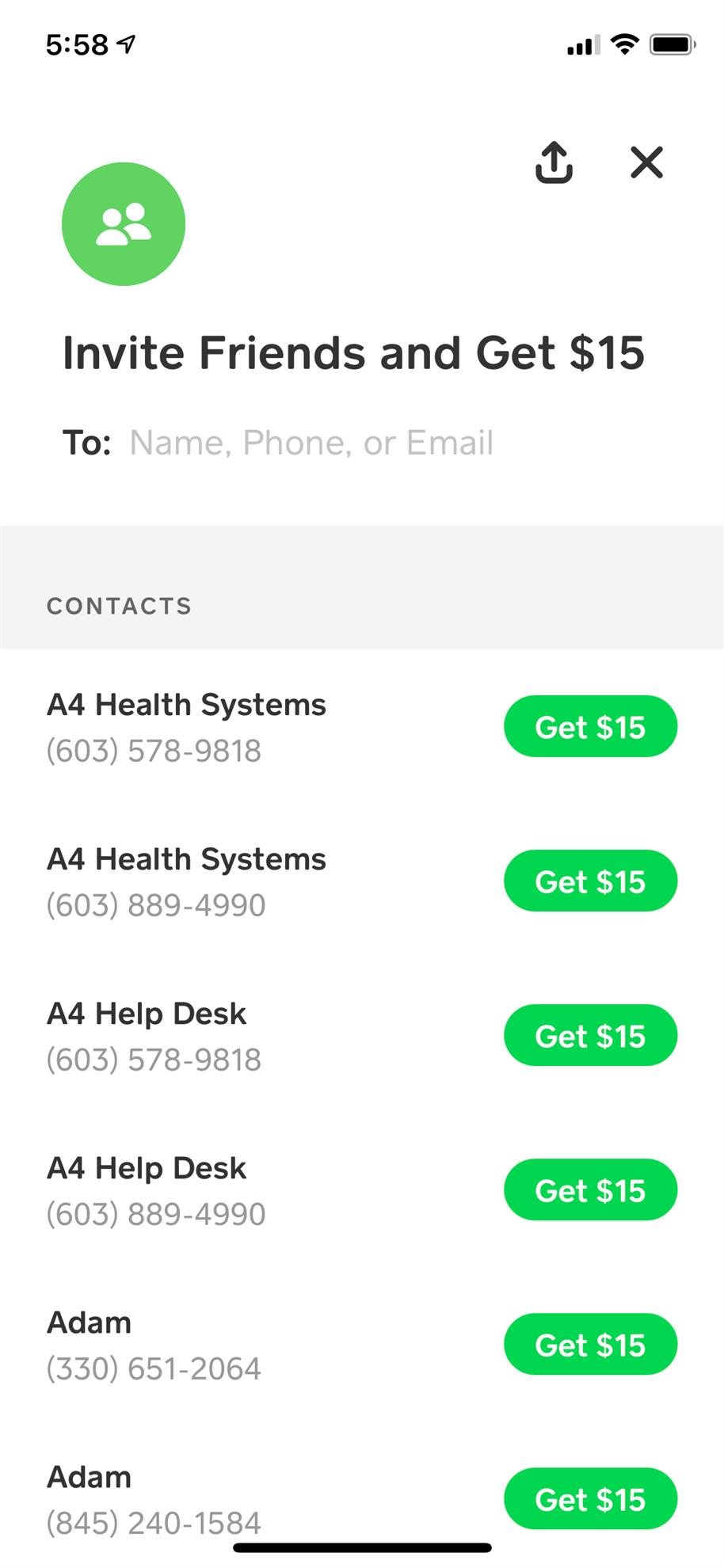Invite Adam at (845) 240-1584
Image resolution: width=724 pixels, height=1568 pixels.
[590, 1498]
